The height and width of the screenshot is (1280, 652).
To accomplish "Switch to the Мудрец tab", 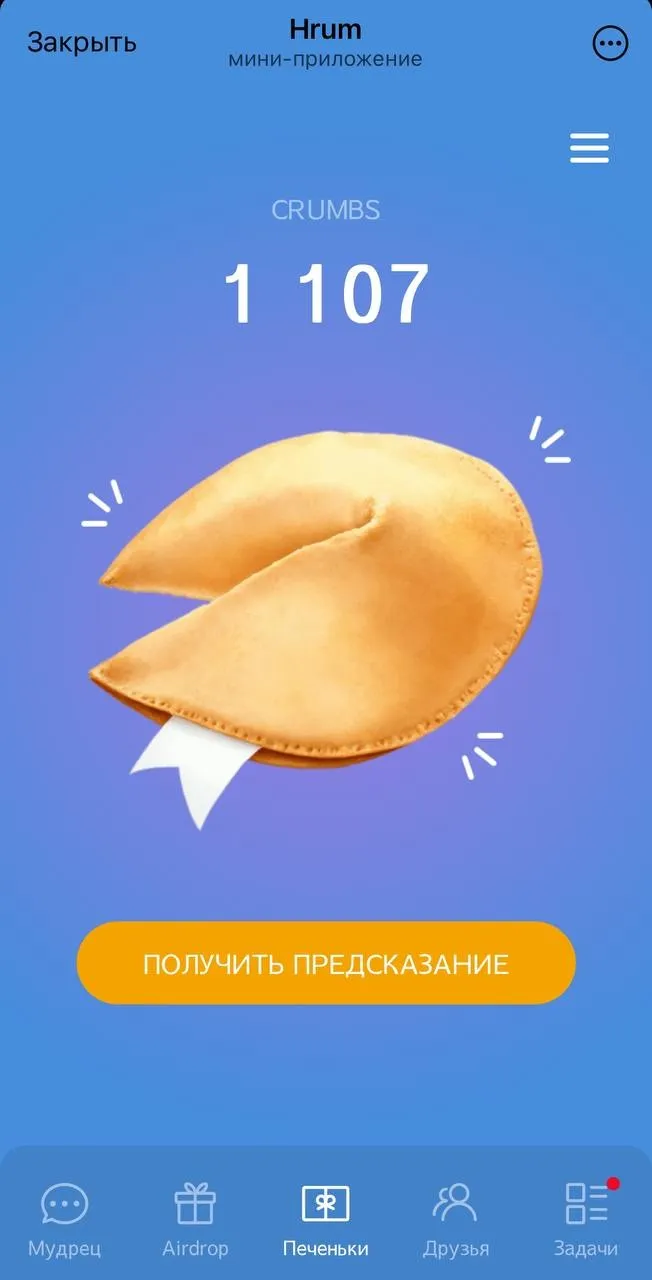I will [x=64, y=1219].
